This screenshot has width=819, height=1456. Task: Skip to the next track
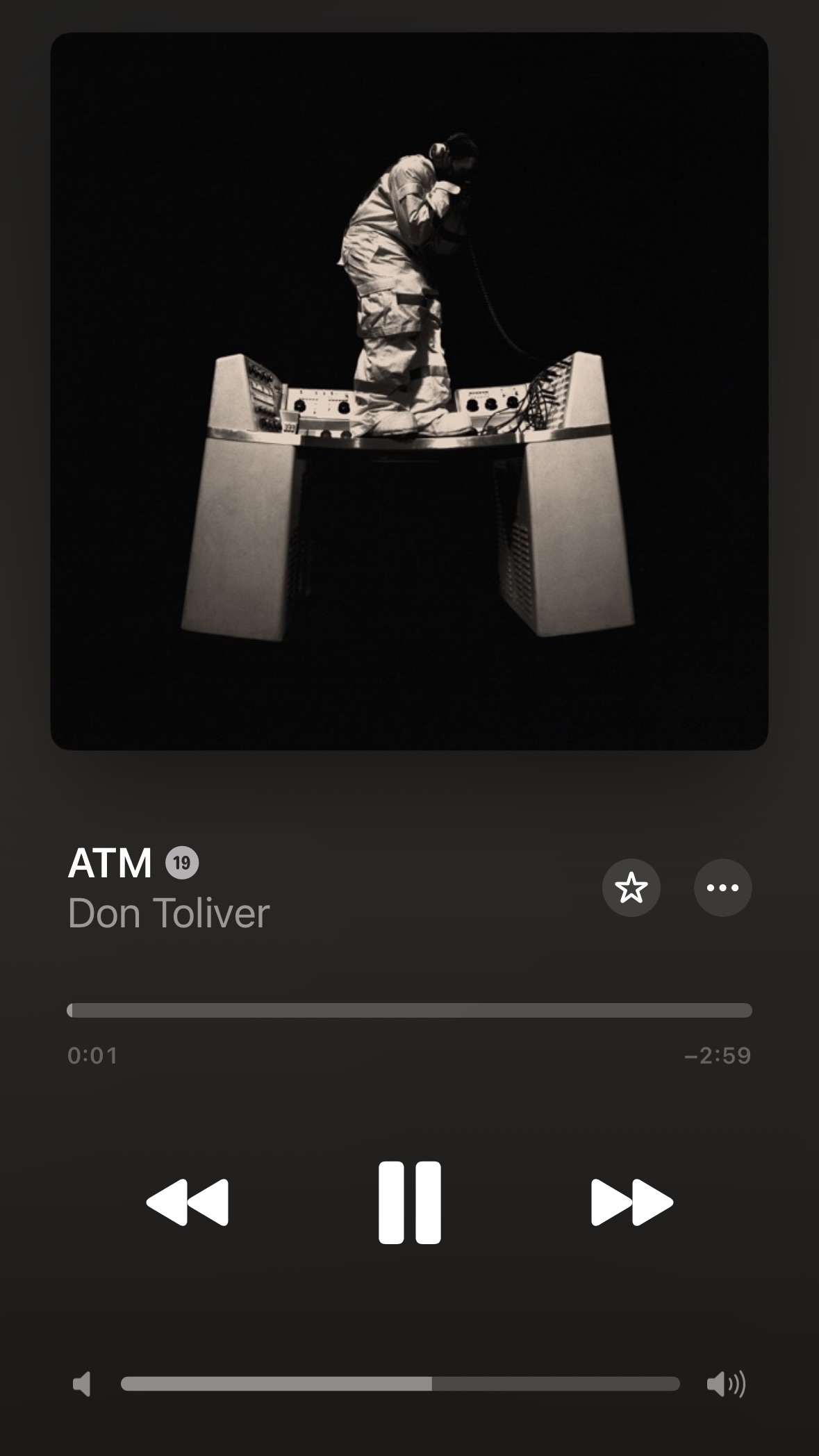point(631,1202)
